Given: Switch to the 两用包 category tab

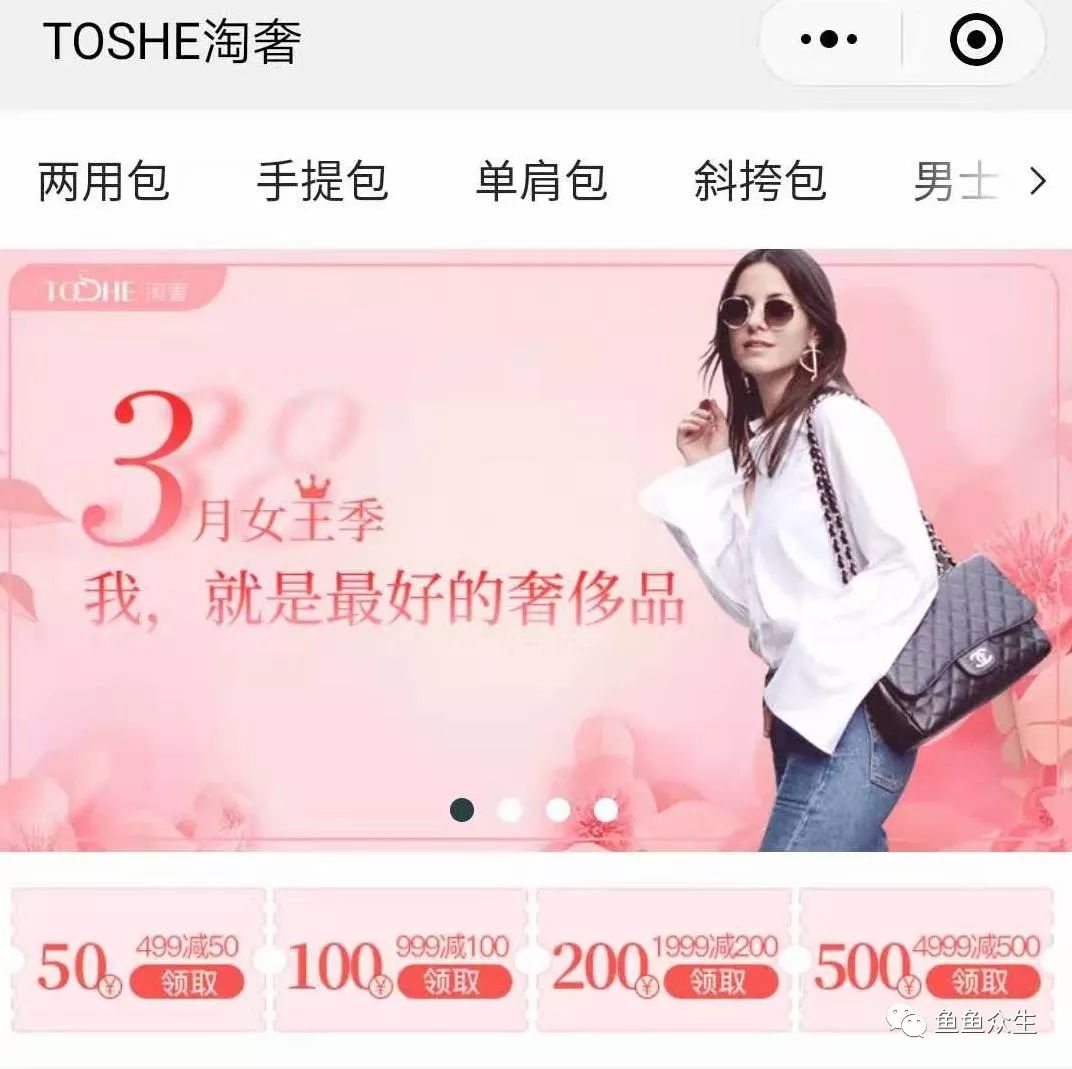Looking at the screenshot, I should pyautogui.click(x=104, y=182).
